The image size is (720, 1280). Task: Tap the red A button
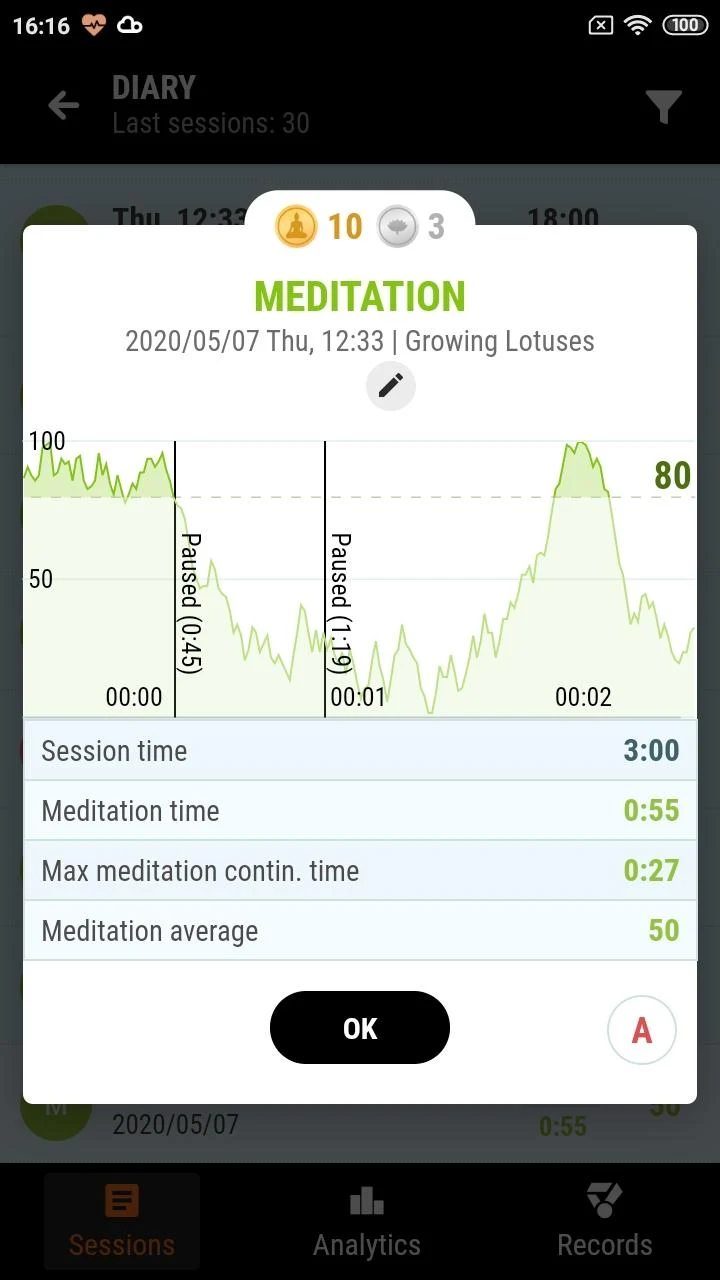pyautogui.click(x=641, y=1030)
